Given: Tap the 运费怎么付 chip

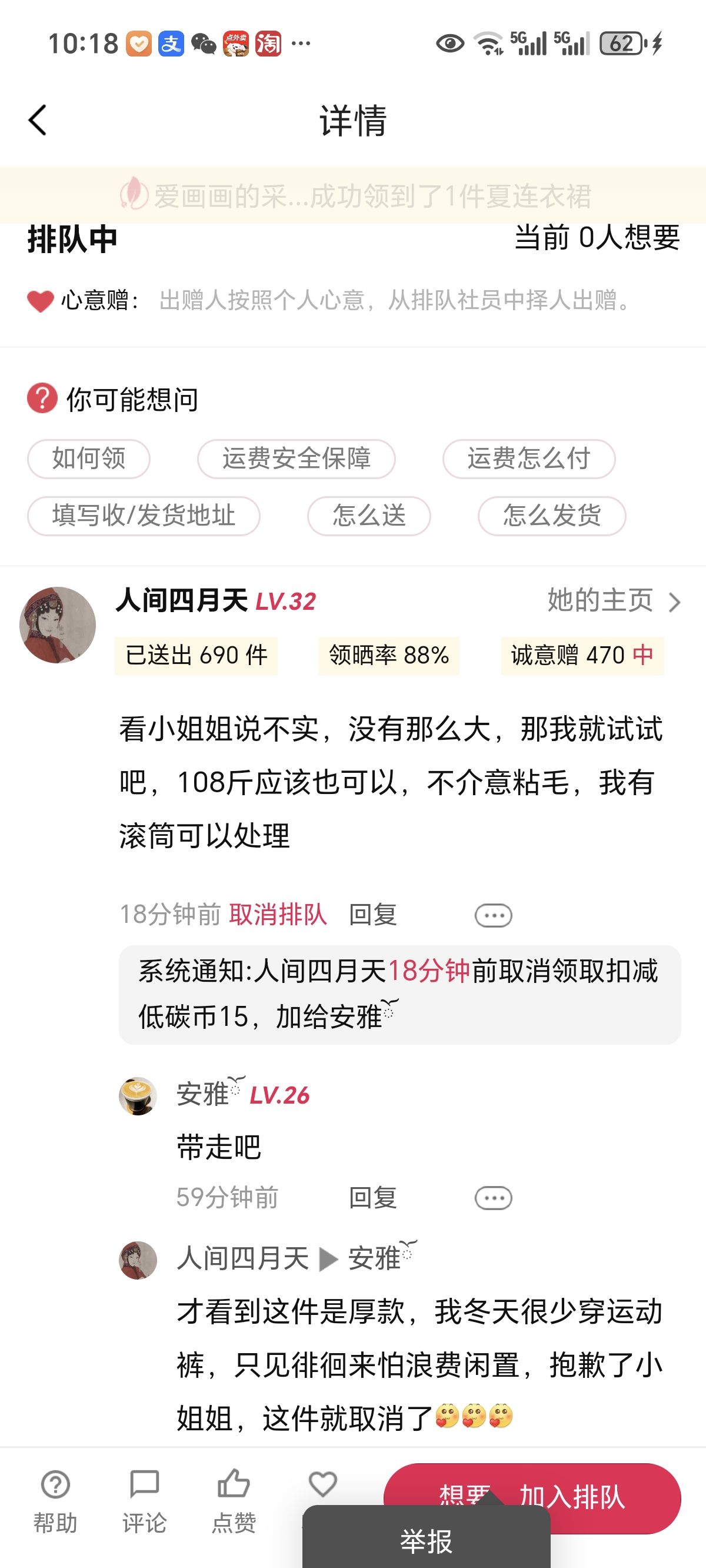Looking at the screenshot, I should pos(529,459).
